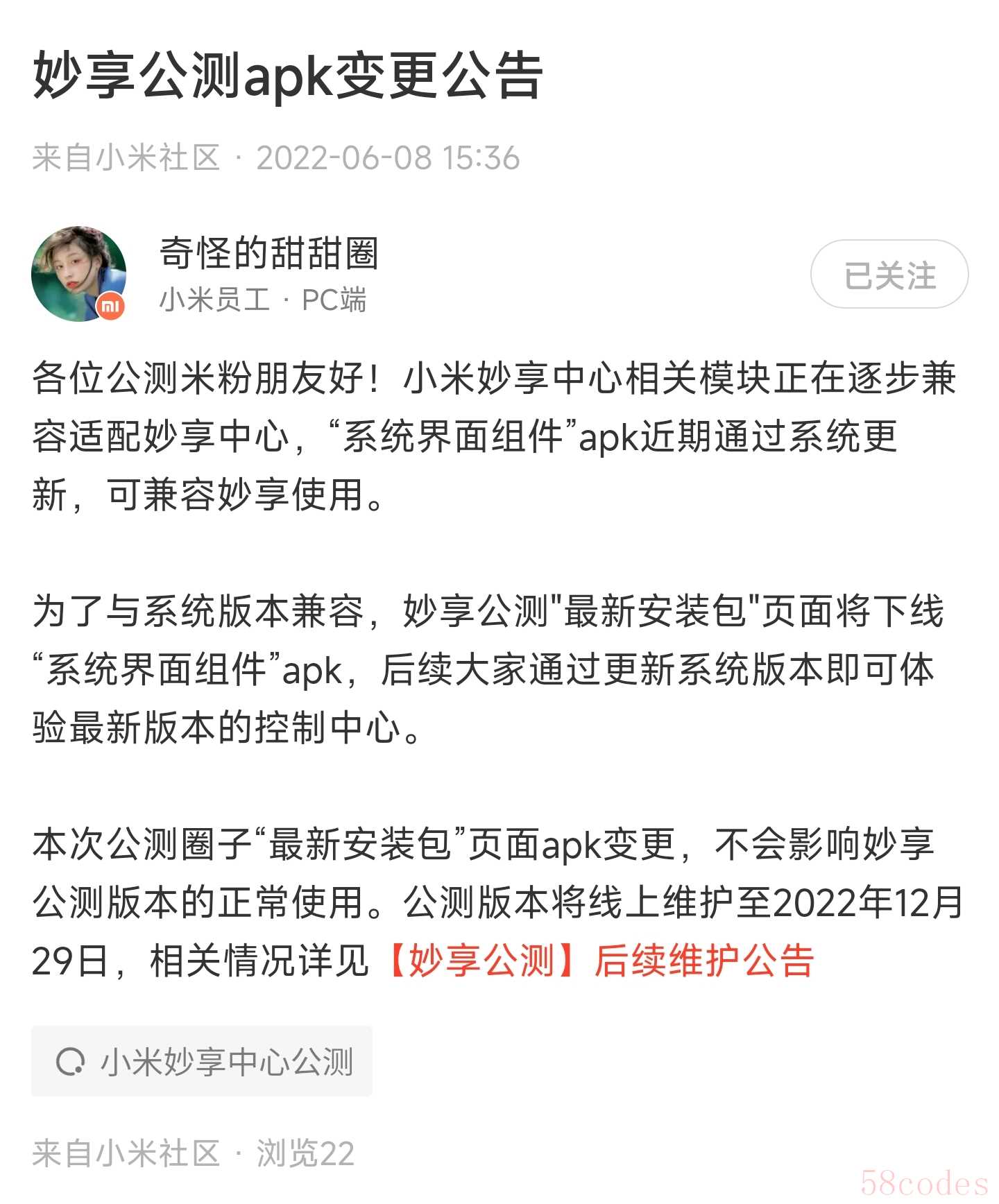View author 奇怪的甜甜圈's username

268,252
